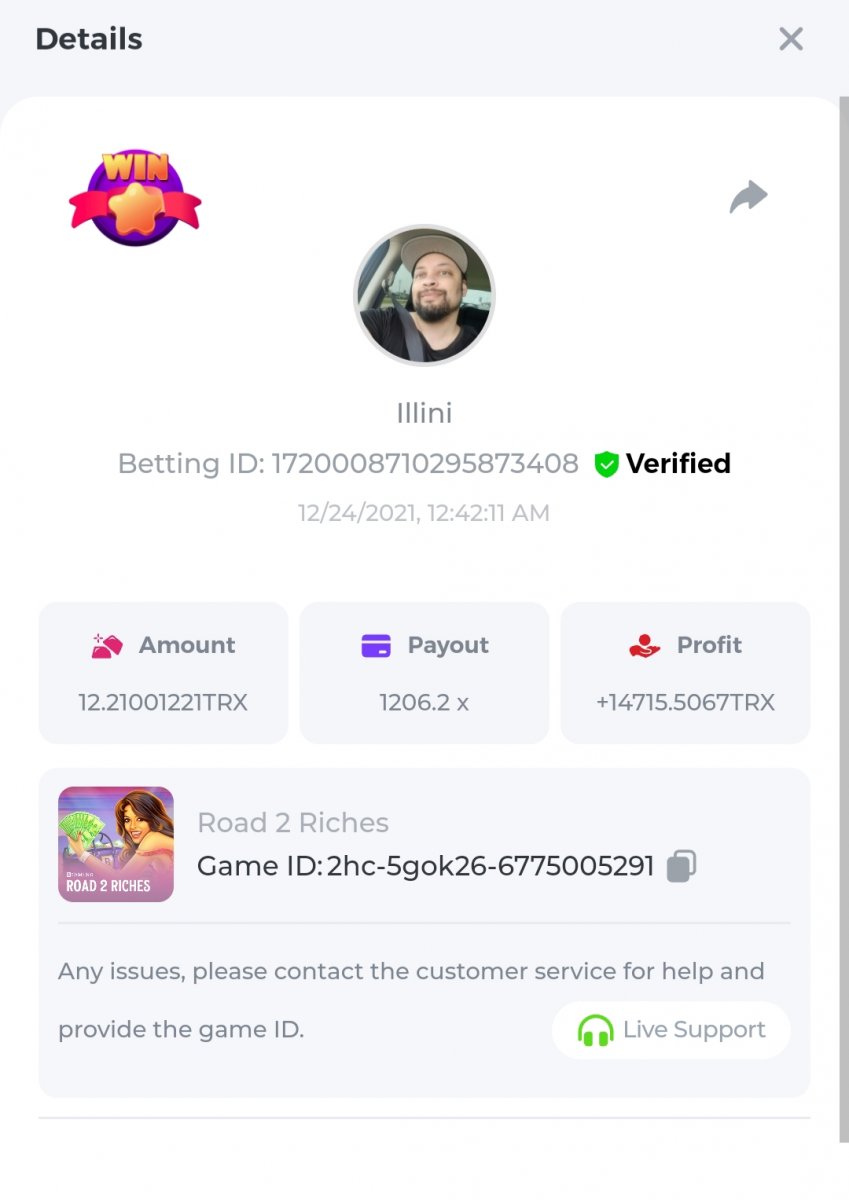View Illini's profile picture
The height and width of the screenshot is (1200, 849).
(x=424, y=295)
